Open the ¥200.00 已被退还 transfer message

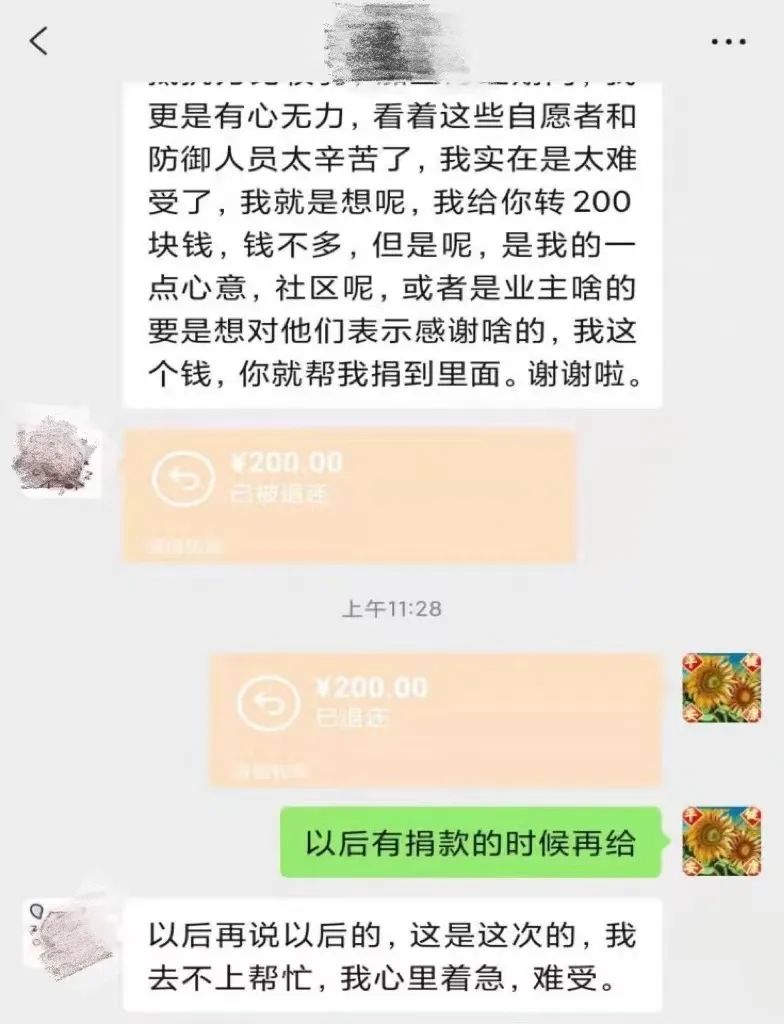(348, 496)
